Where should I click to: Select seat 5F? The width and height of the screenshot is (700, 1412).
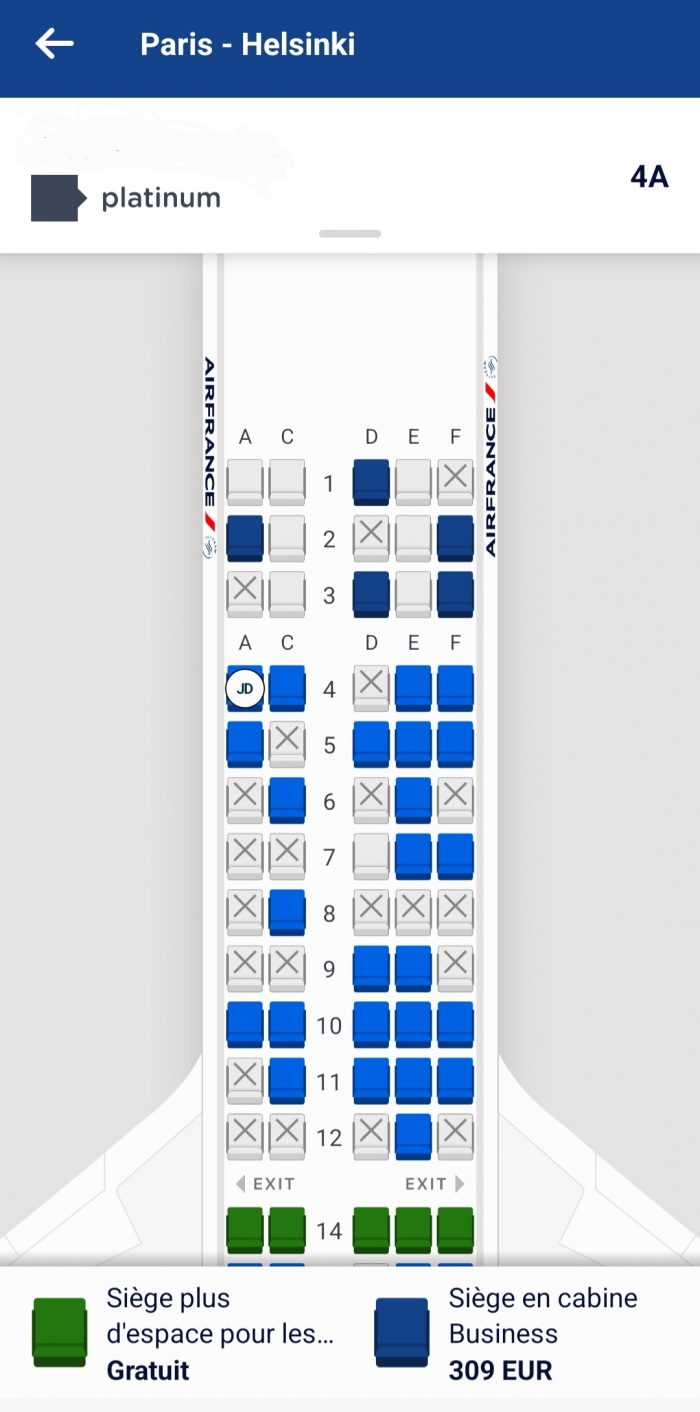455,744
